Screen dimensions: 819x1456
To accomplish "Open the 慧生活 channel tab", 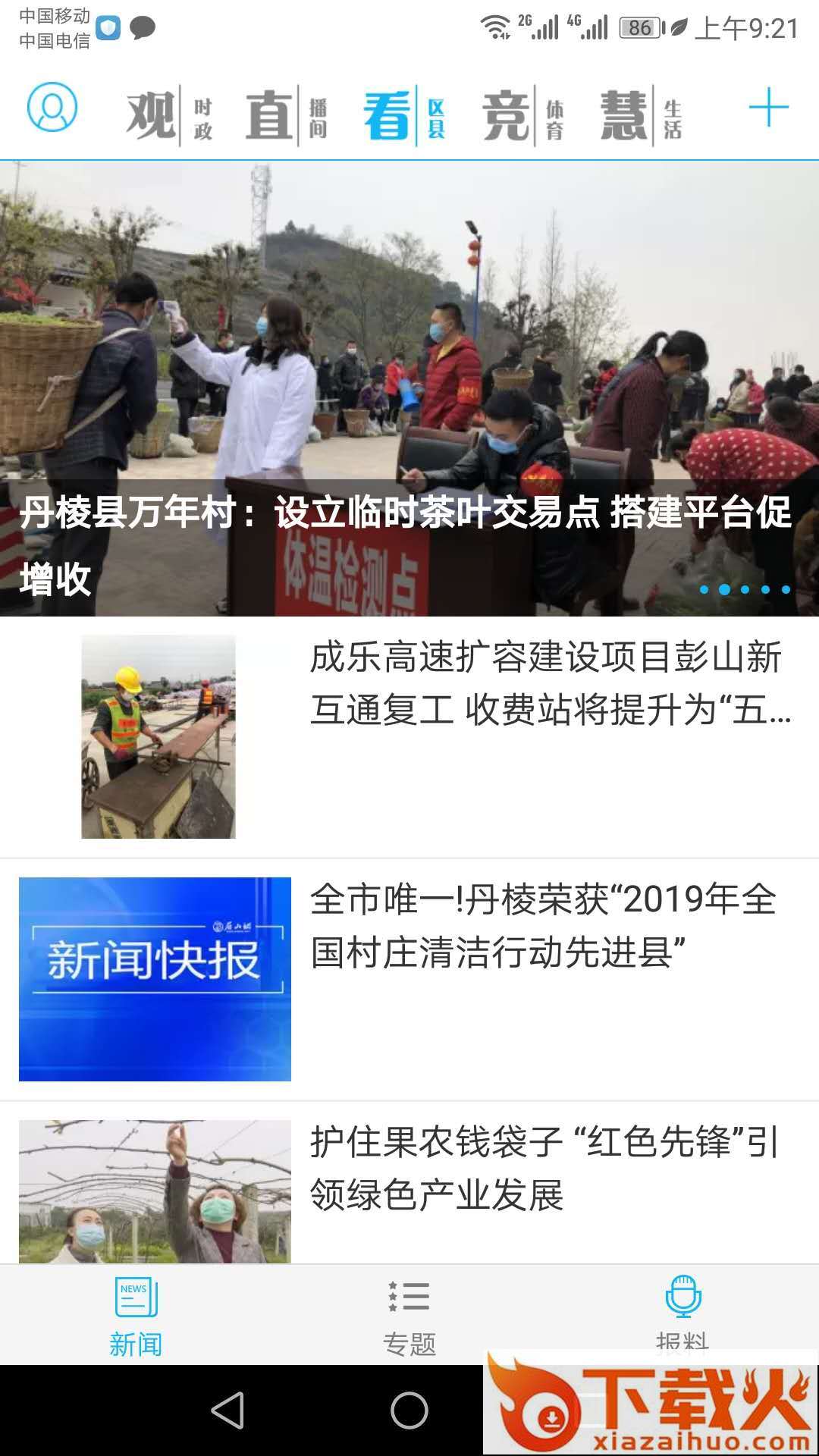I will [x=642, y=116].
